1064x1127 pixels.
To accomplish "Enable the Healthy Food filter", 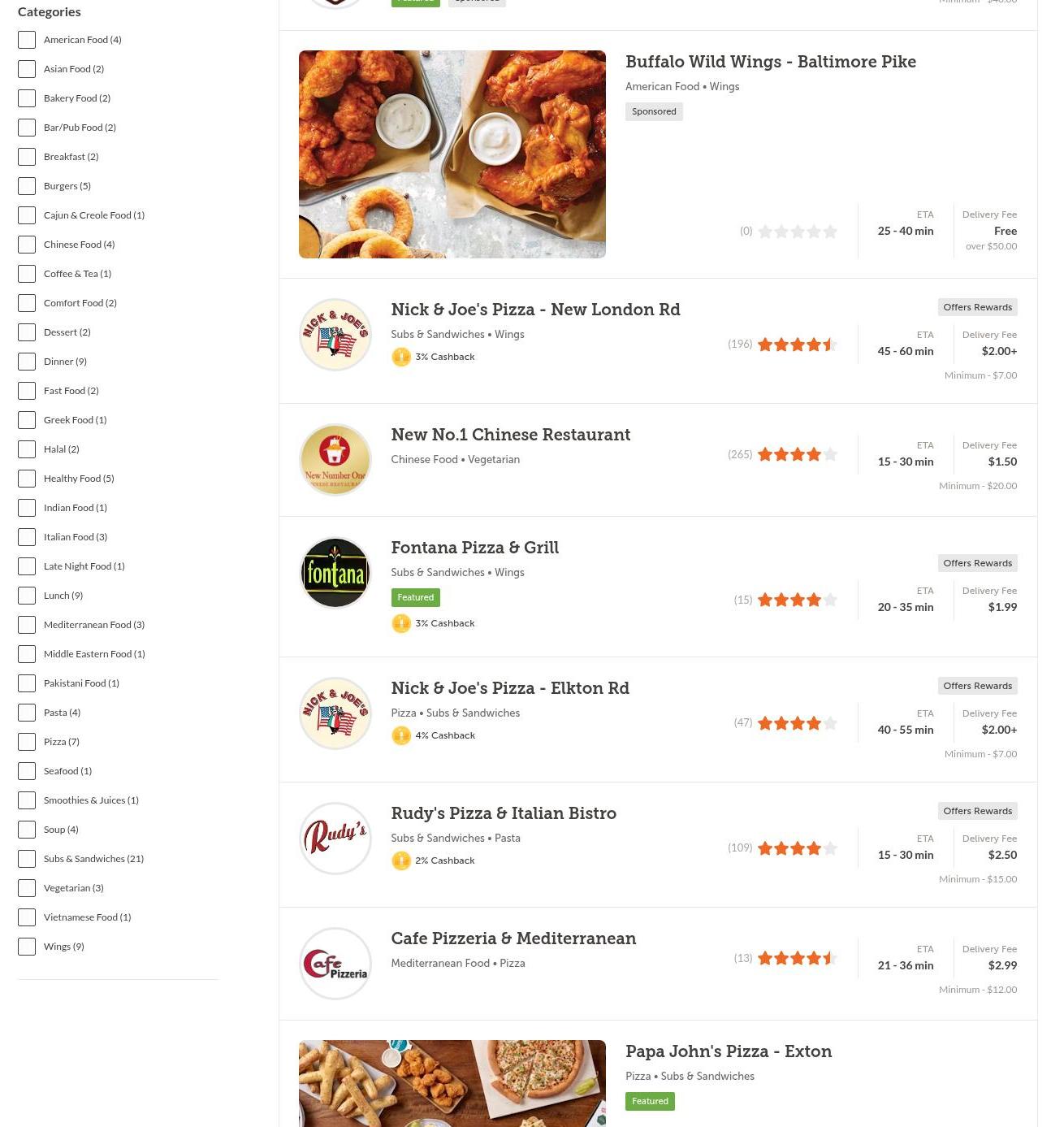I will tap(27, 479).
